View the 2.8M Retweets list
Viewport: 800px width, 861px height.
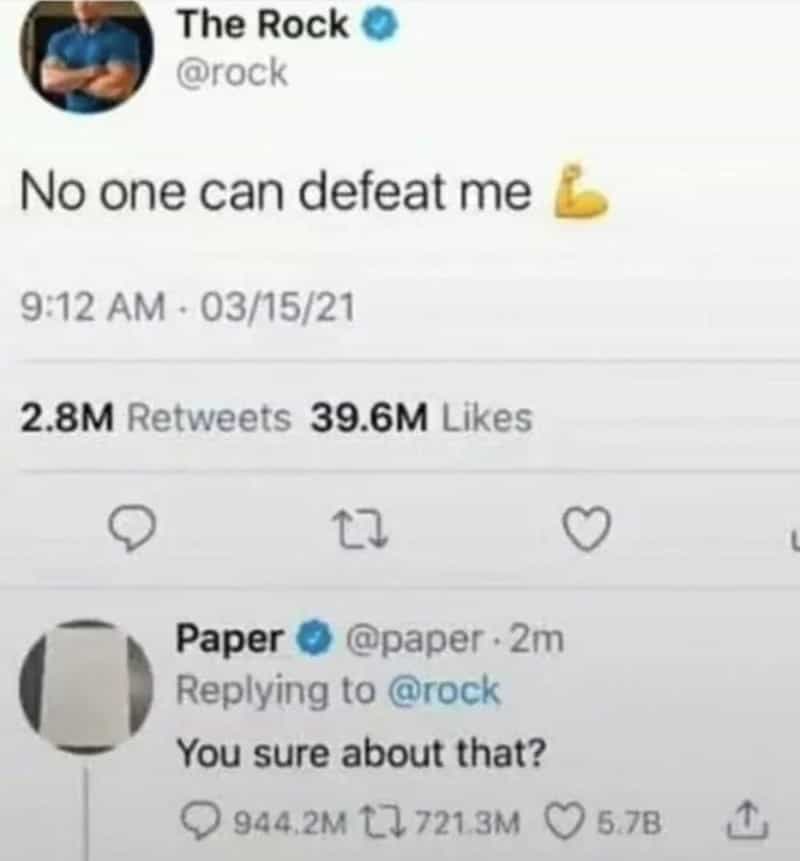click(x=155, y=418)
